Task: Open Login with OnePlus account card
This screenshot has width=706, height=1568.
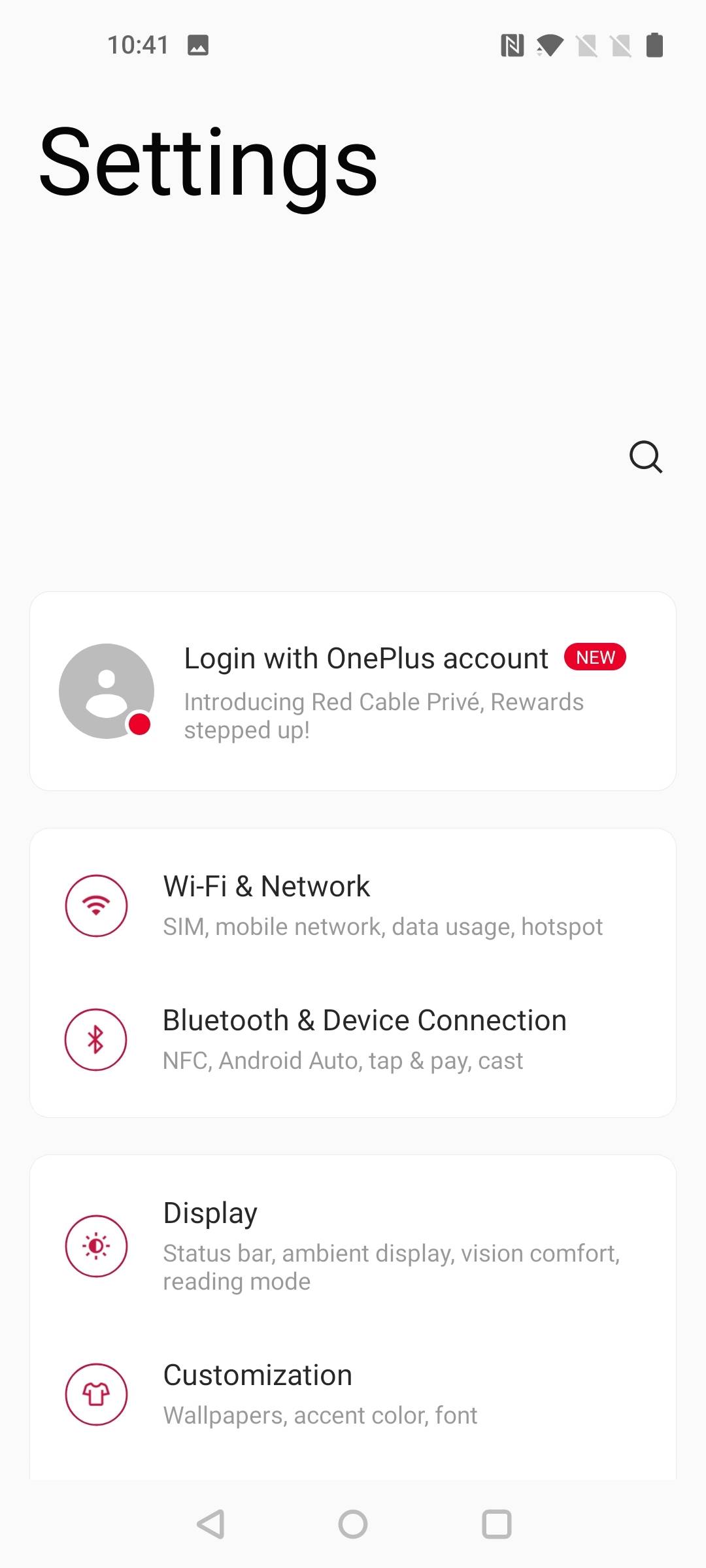Action: click(x=353, y=691)
